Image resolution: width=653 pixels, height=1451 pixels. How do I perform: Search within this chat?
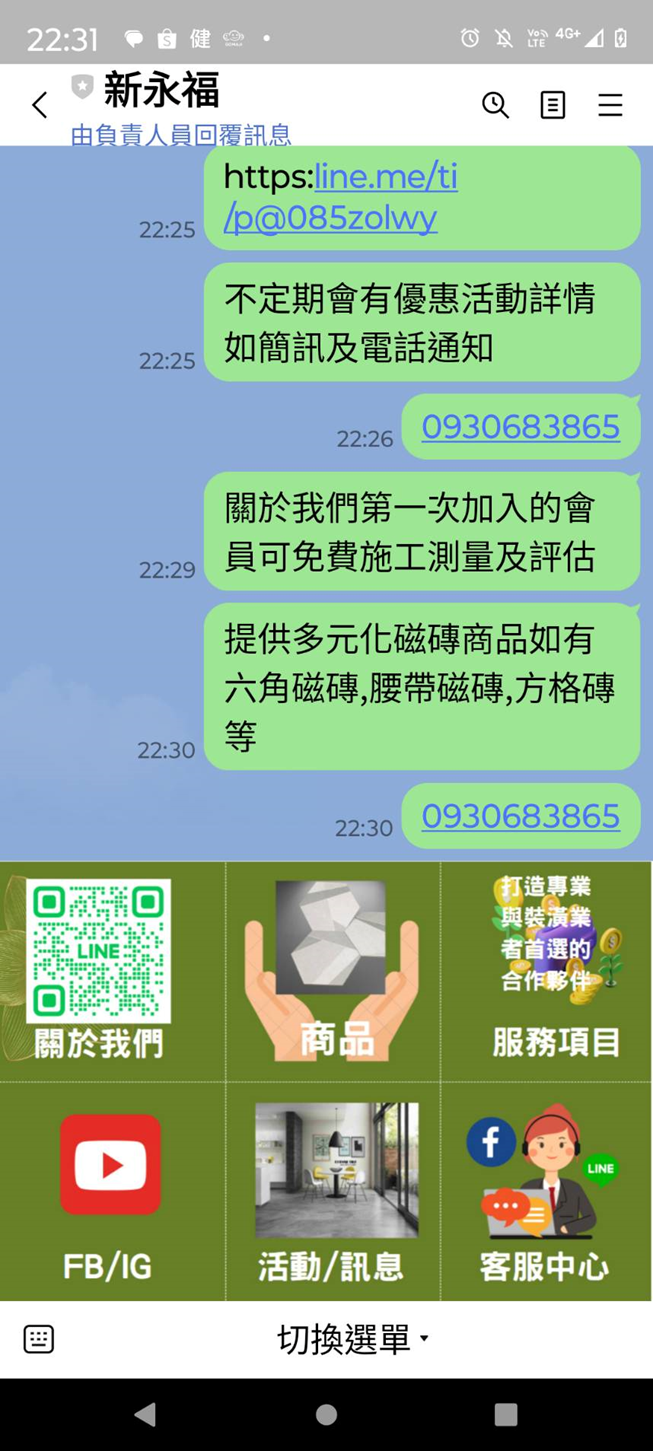point(495,105)
